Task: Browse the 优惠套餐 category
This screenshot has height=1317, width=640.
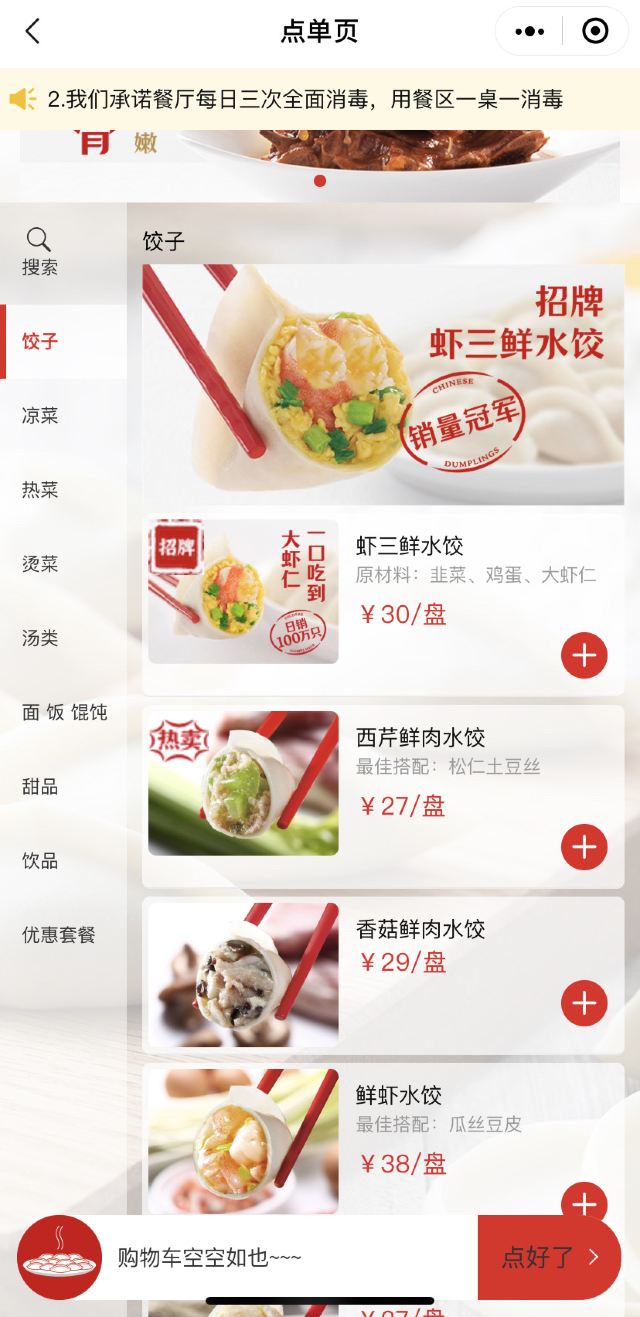Action: 59,935
